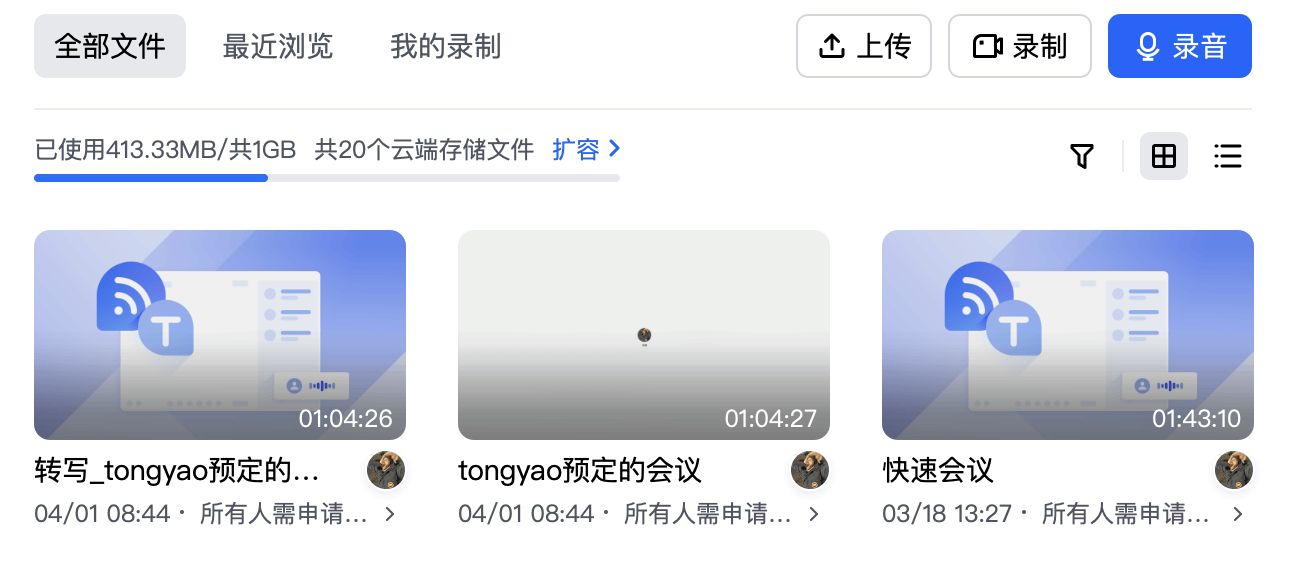Screen dimensions: 1290x562
Task: Start a recording with 录制 button
Action: tap(1019, 46)
